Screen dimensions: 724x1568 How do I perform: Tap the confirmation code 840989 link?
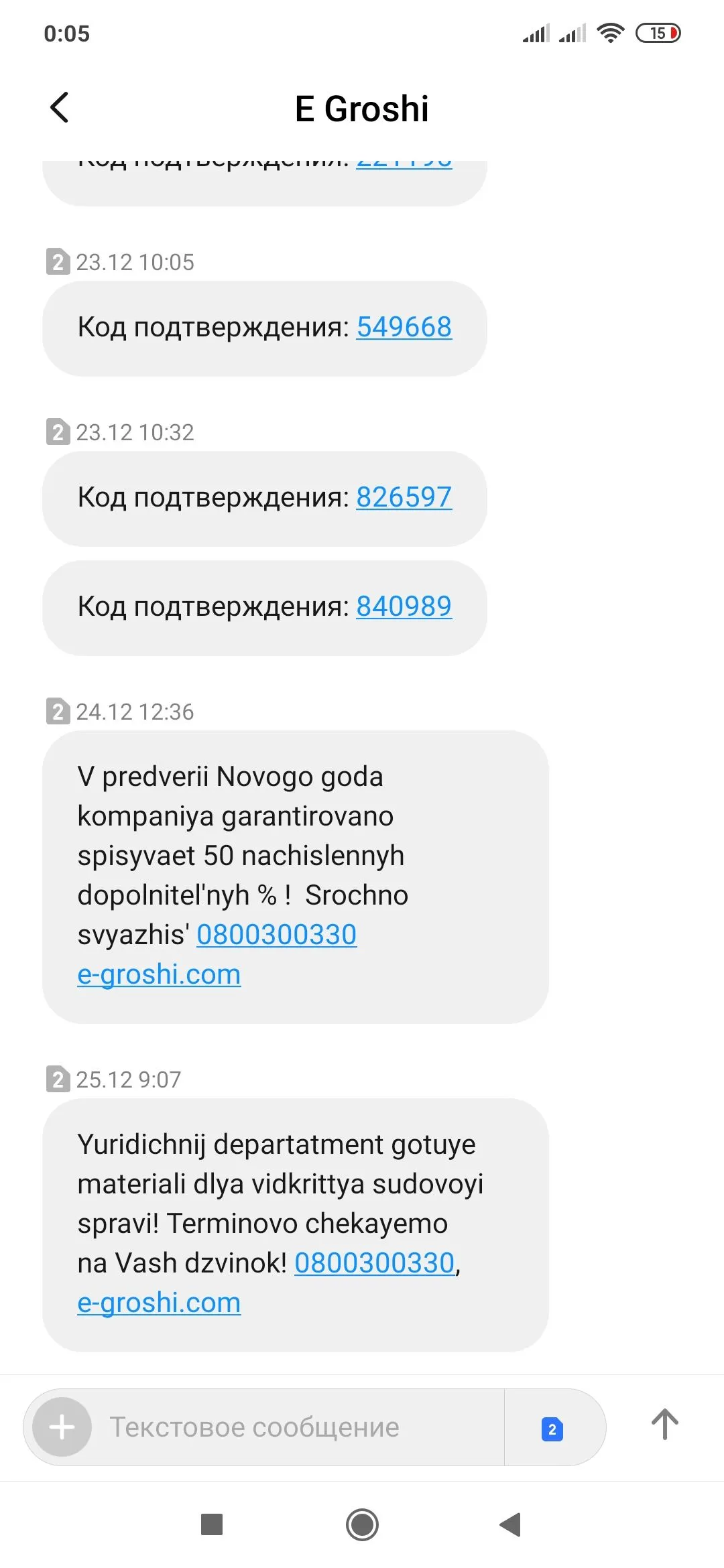pyautogui.click(x=404, y=606)
